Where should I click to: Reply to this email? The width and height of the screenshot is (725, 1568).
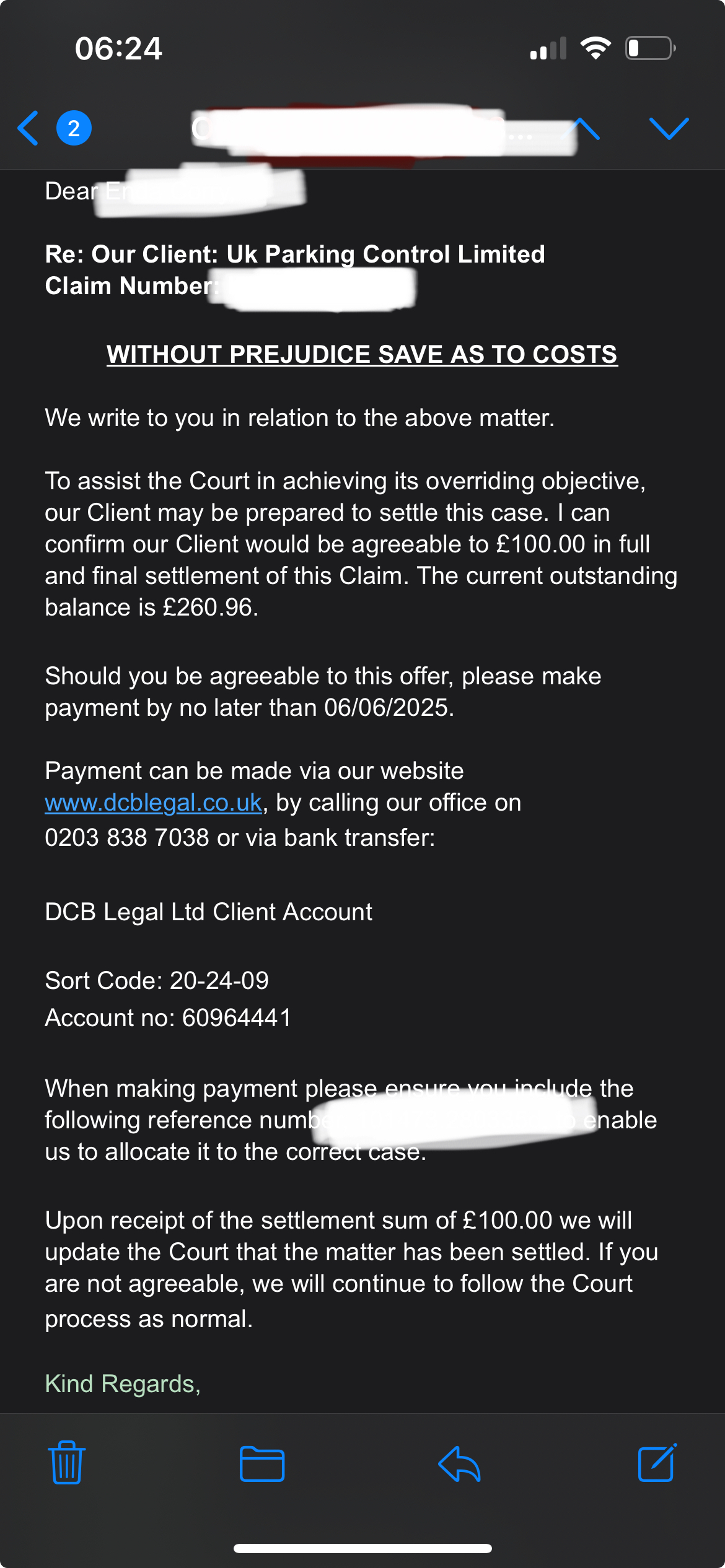click(459, 1464)
